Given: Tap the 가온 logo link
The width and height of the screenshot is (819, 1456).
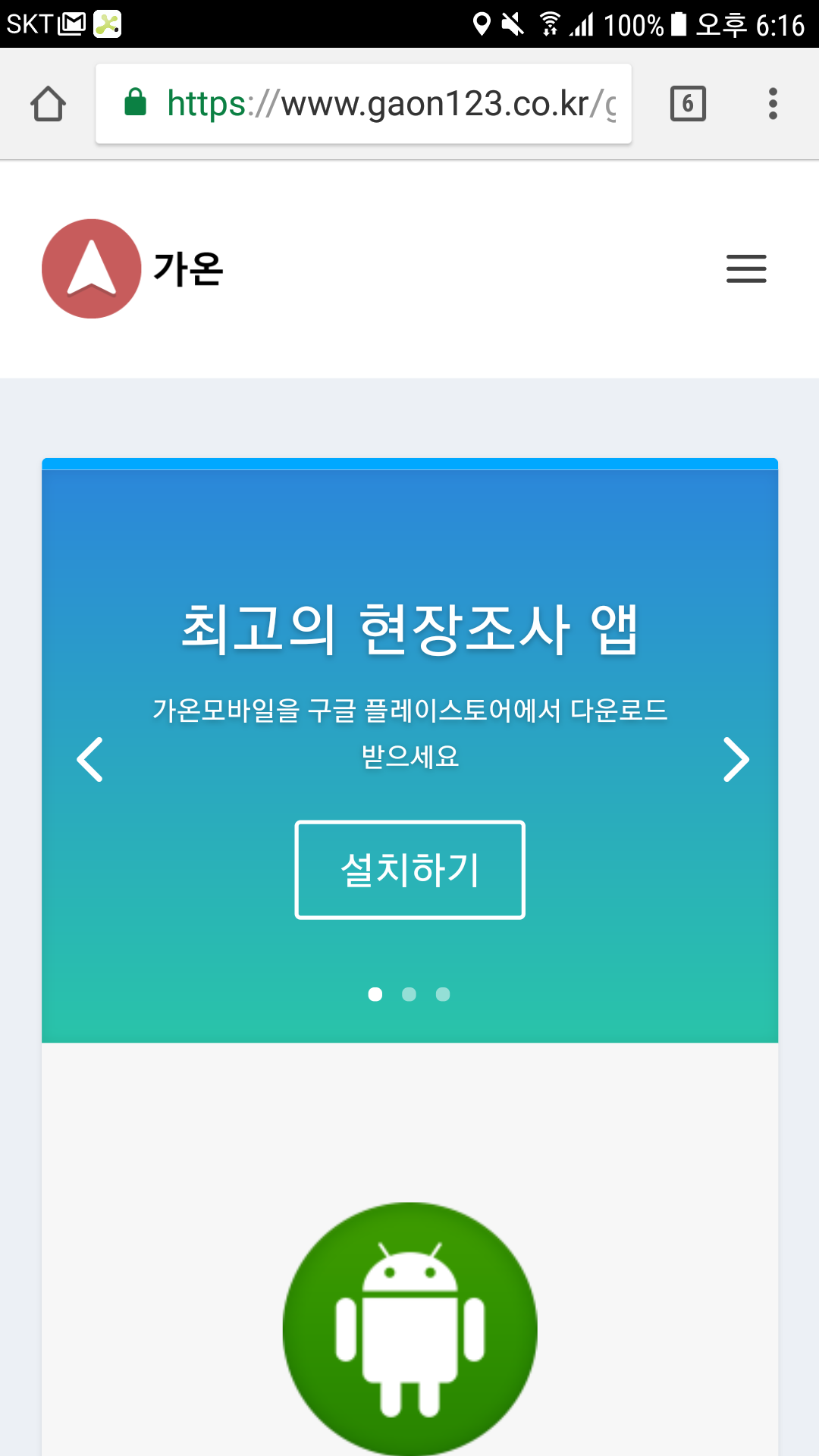Looking at the screenshot, I should 133,268.
